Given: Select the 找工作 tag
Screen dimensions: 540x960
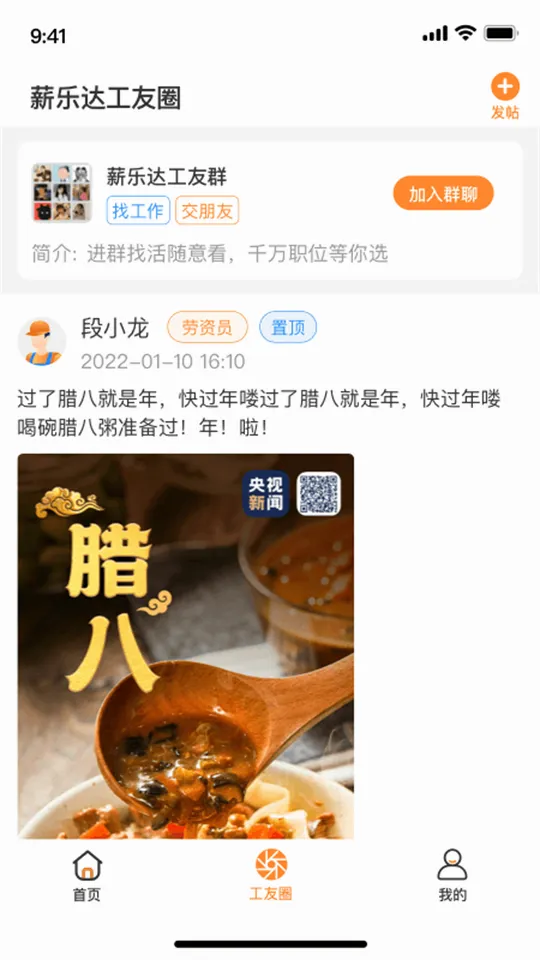Looking at the screenshot, I should [138, 211].
